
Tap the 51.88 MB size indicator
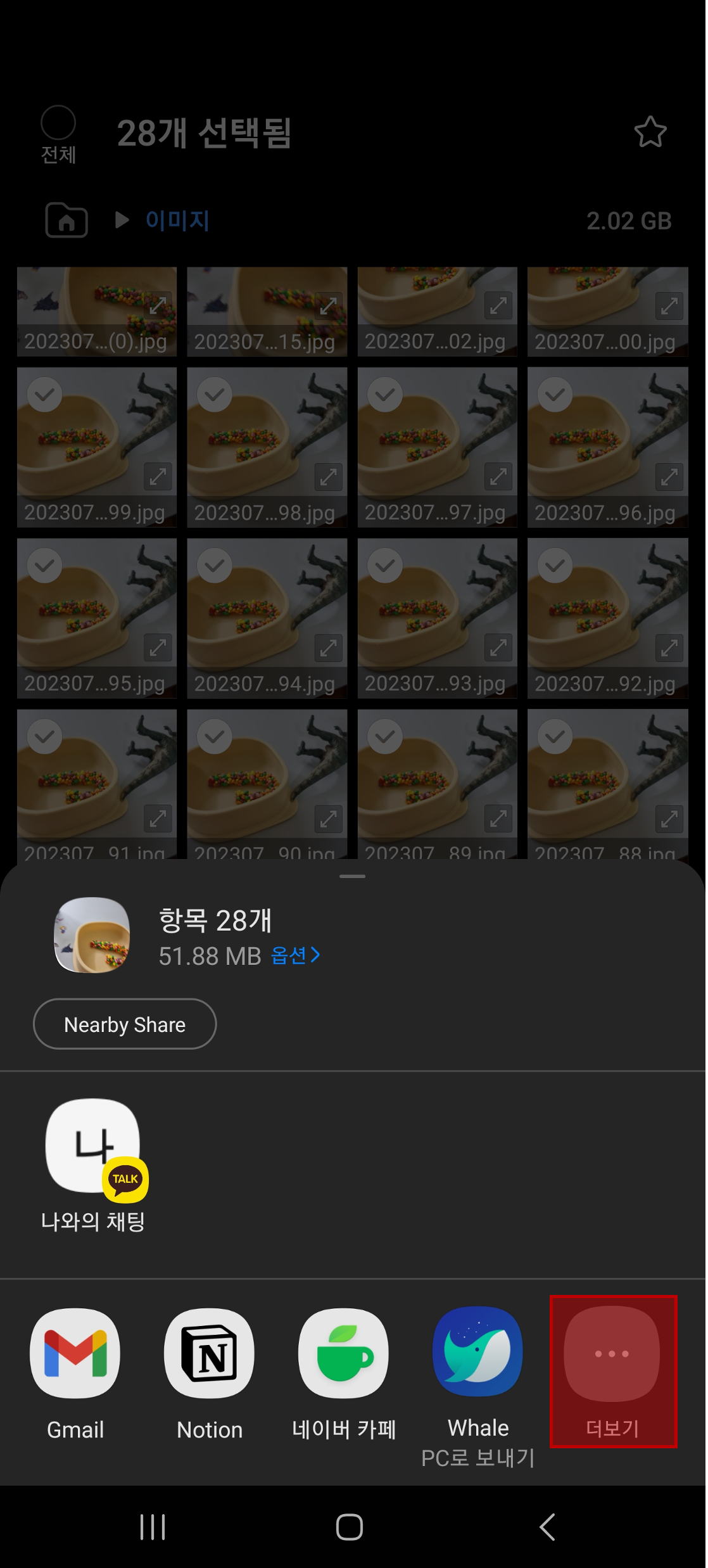pyautogui.click(x=209, y=957)
